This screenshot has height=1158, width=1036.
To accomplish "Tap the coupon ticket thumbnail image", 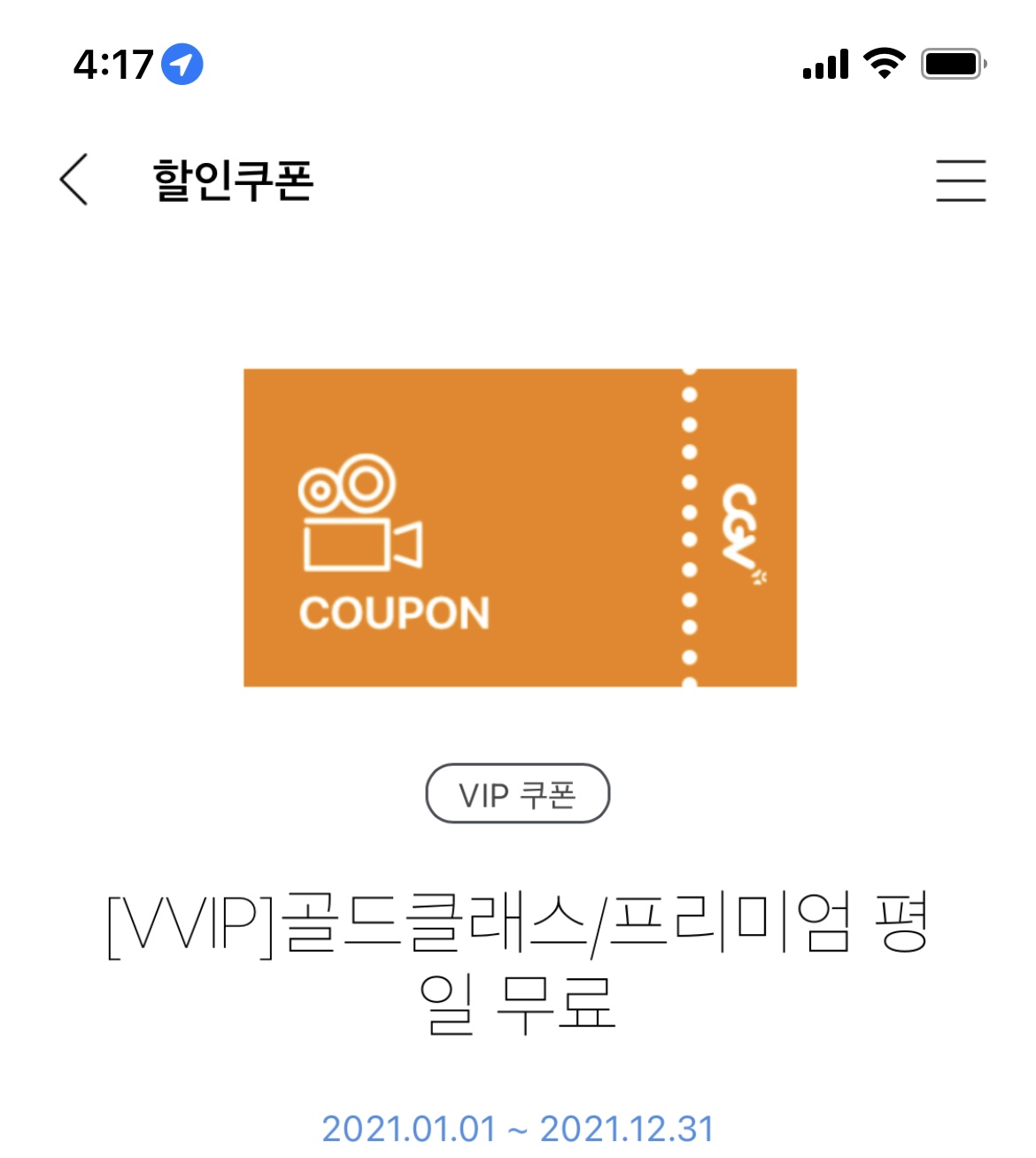I will point(518,529).
